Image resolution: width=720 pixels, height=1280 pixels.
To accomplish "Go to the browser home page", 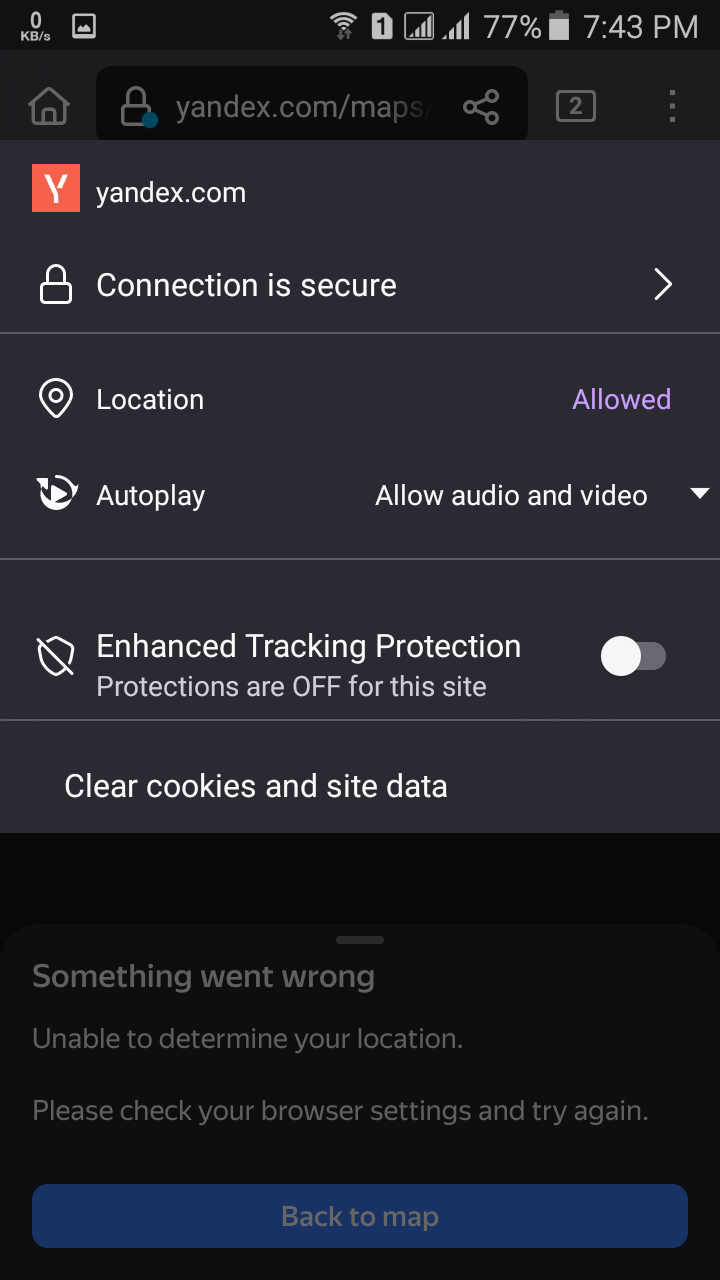I will pyautogui.click(x=49, y=106).
